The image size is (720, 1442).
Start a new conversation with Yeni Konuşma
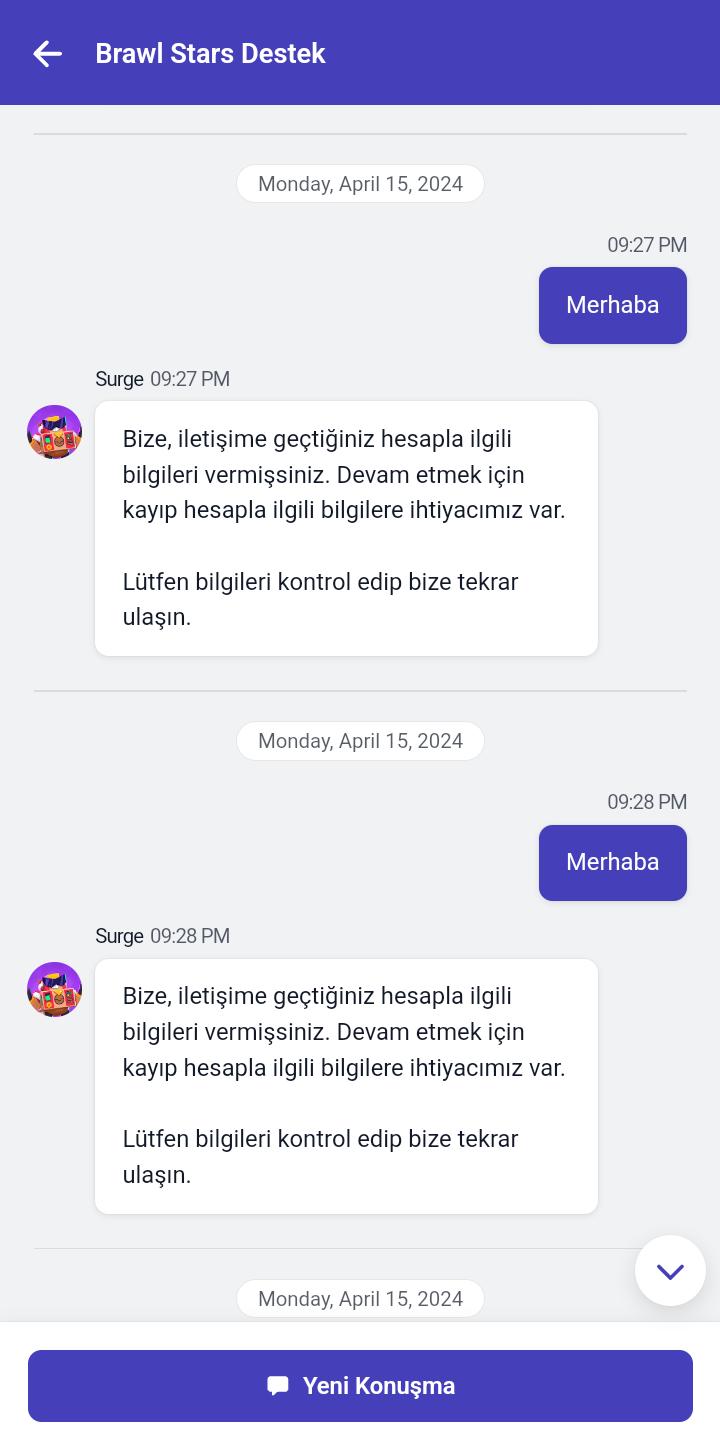[360, 1385]
